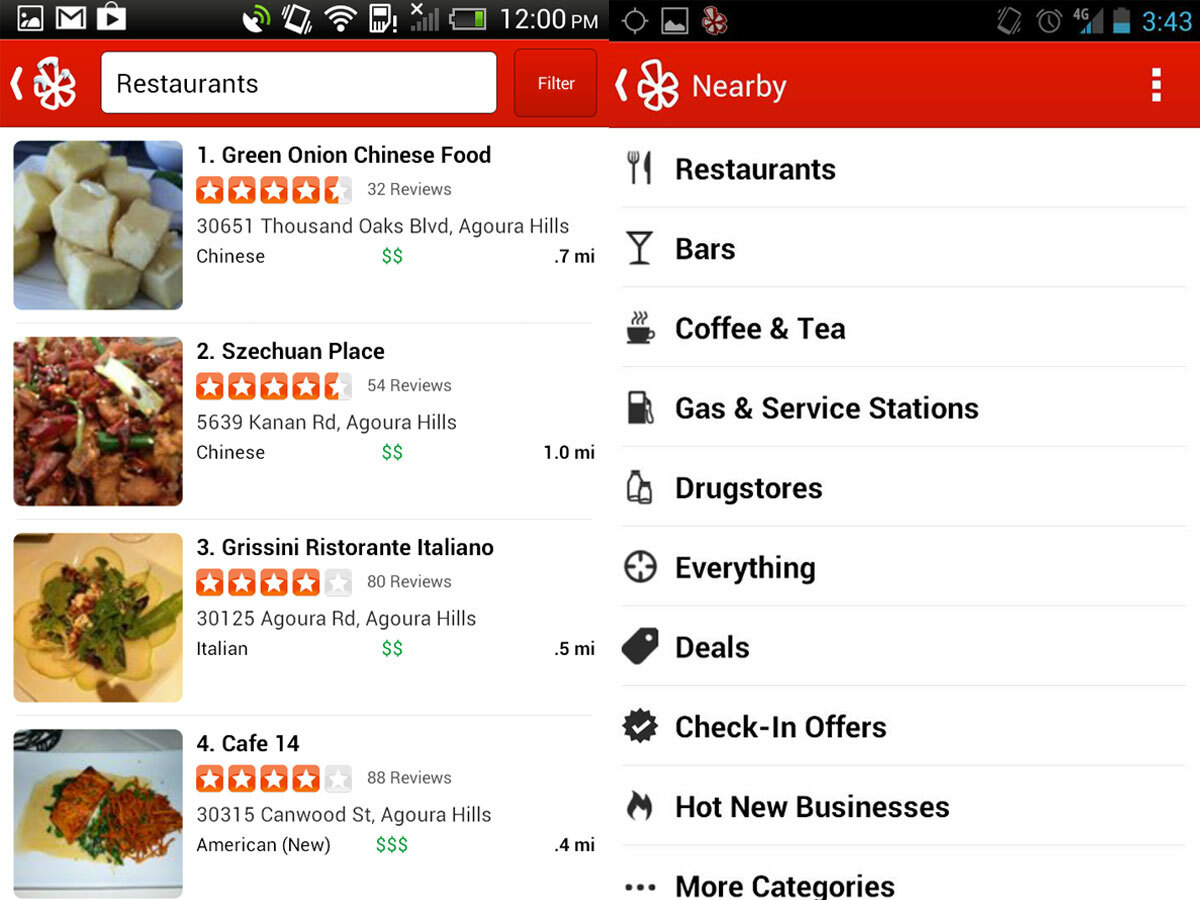This screenshot has height=900, width=1200.
Task: Find Gas & Service Stations nearby
Action: [x=826, y=408]
